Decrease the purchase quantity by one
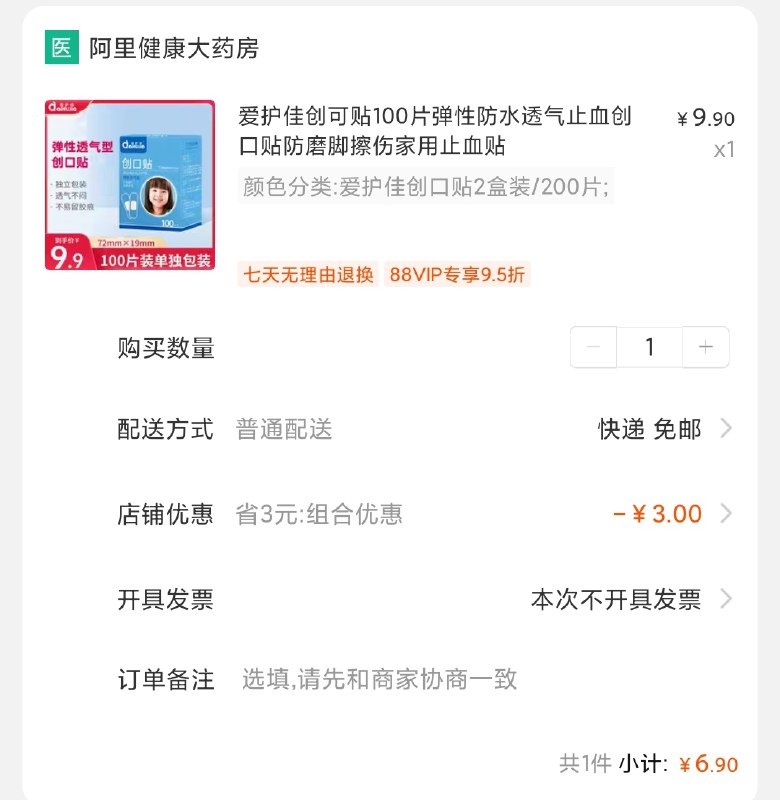 pyautogui.click(x=594, y=347)
